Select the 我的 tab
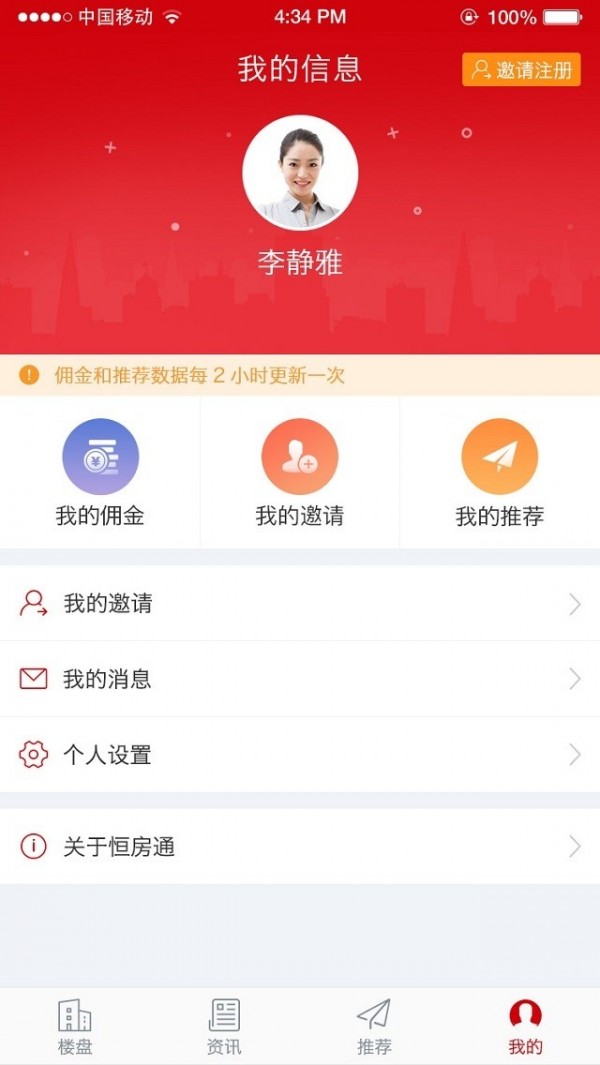This screenshot has width=600, height=1065. pos(525,1027)
